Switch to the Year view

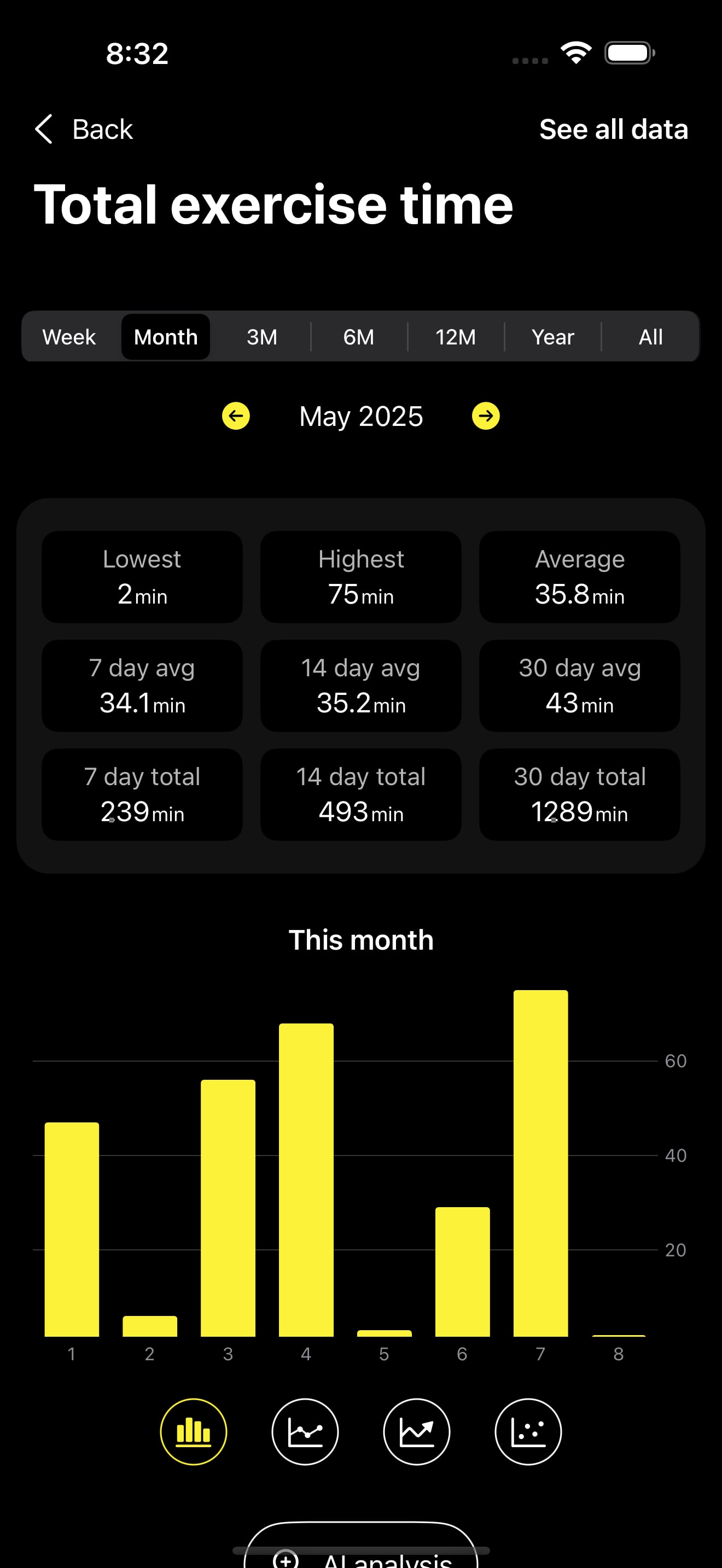[x=553, y=337]
